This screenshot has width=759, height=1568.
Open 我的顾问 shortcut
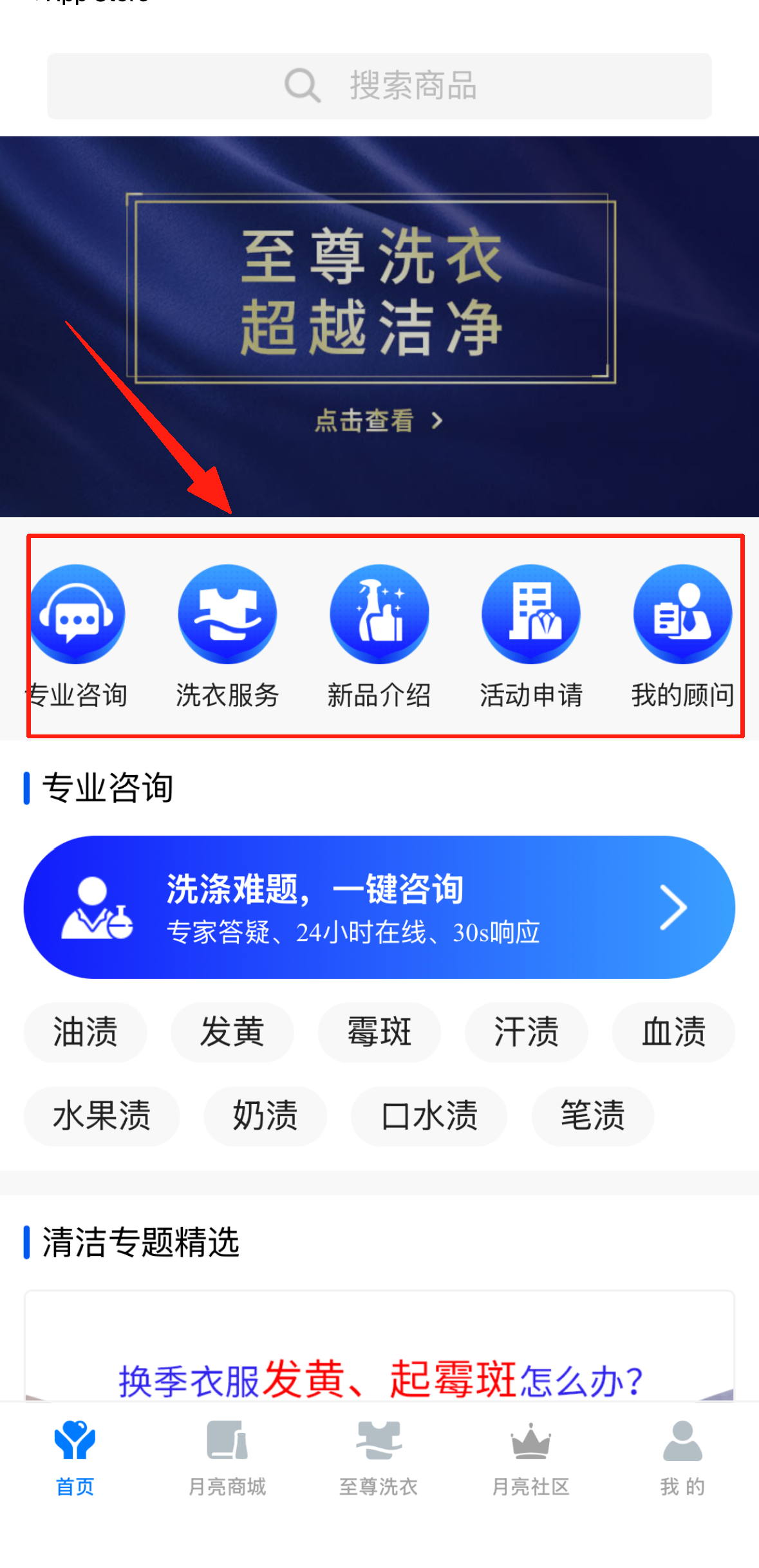coord(682,615)
